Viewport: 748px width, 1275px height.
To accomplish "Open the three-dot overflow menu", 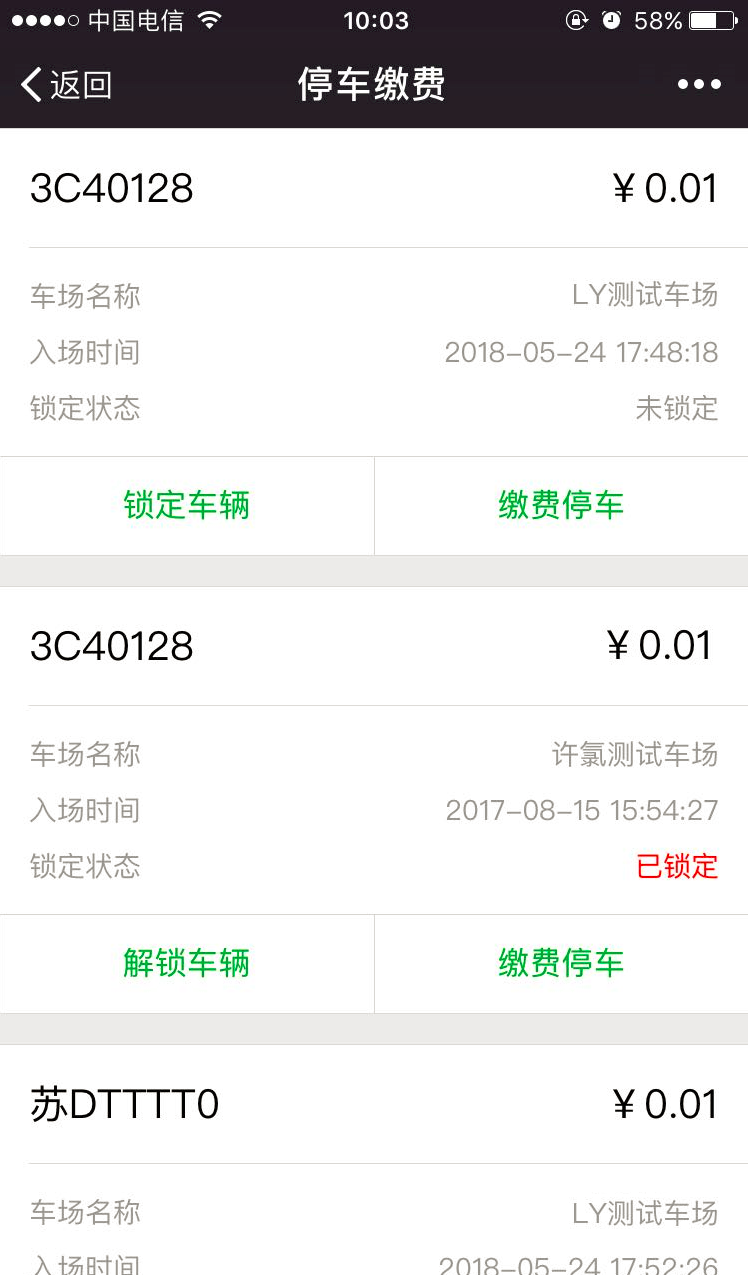I will (x=699, y=85).
